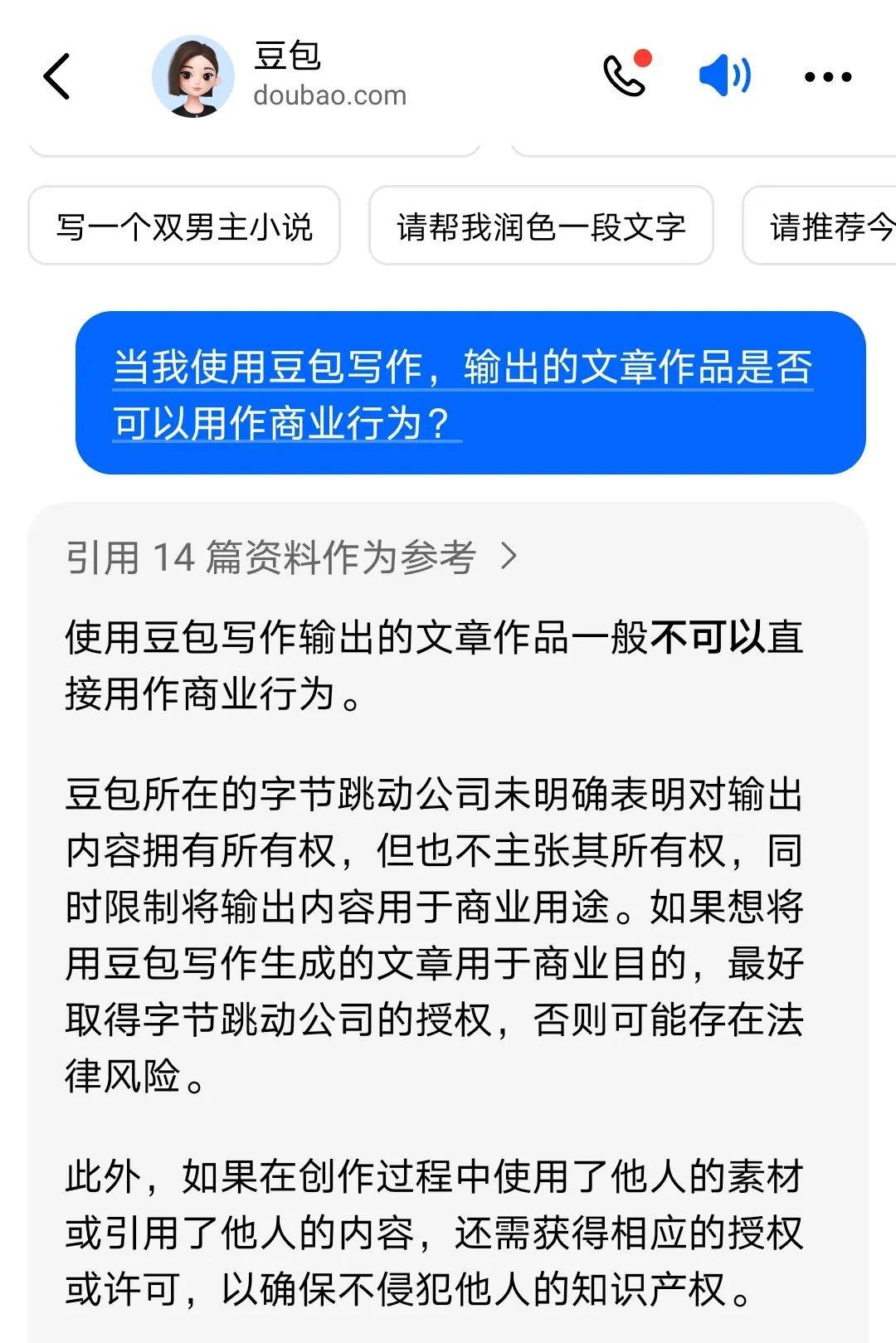Go back from the 豆包 chat

coord(57,77)
